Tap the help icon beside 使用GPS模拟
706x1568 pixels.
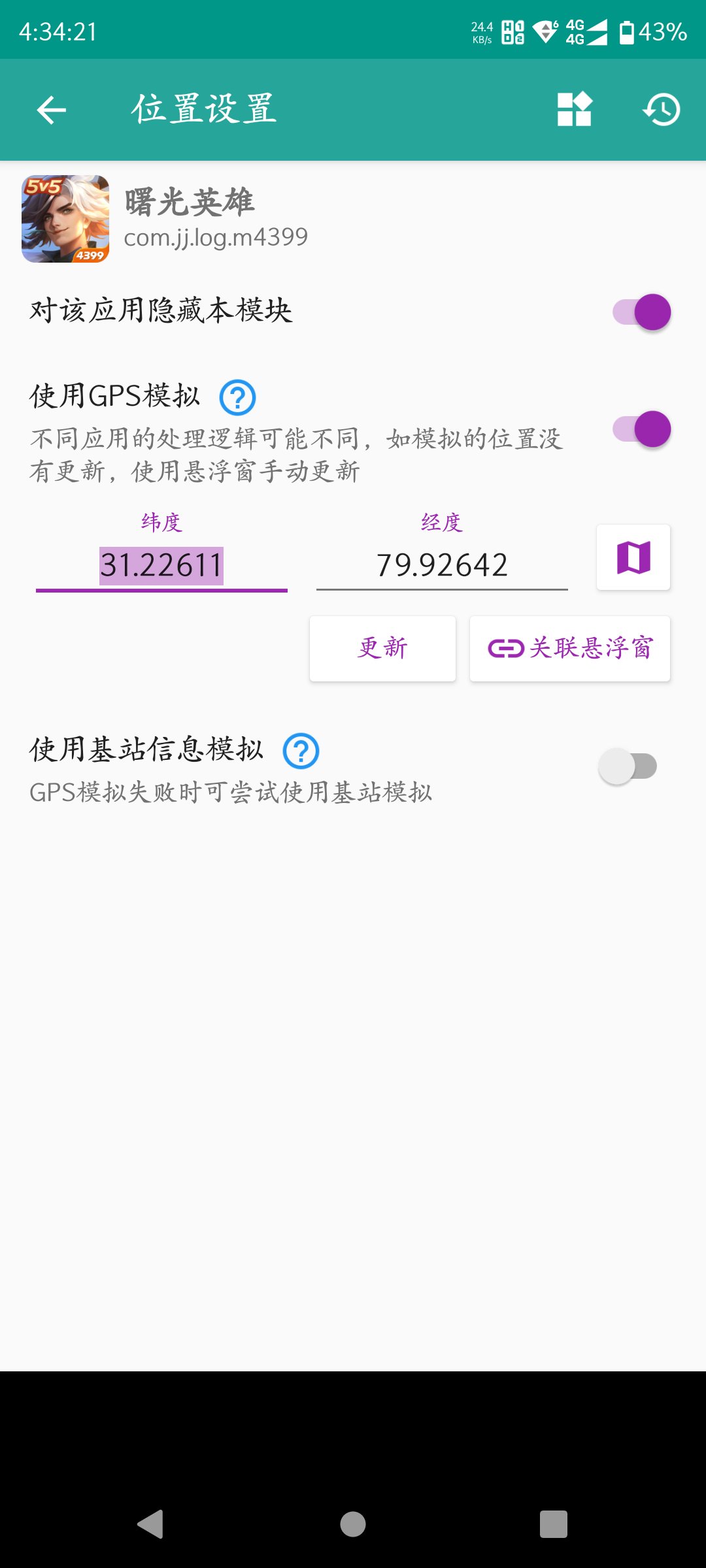(x=238, y=397)
